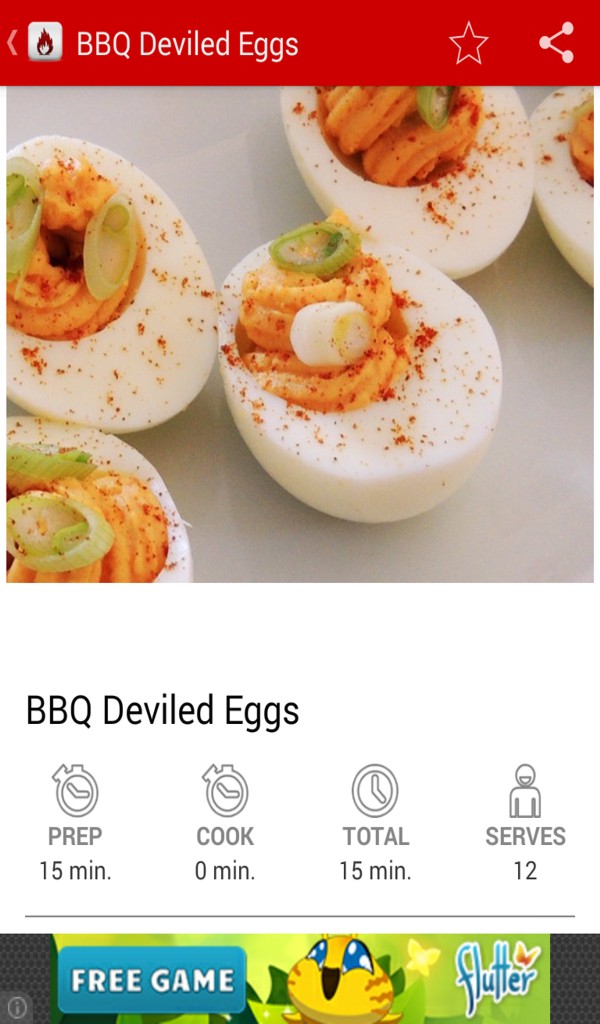Add BBQ Deviled Eggs to favorites
The image size is (600, 1024).
[468, 43]
